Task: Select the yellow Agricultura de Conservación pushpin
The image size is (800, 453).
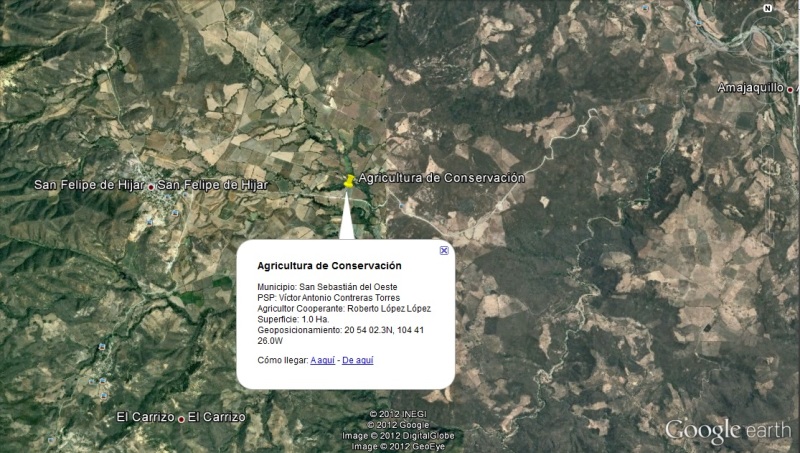Action: pos(348,182)
